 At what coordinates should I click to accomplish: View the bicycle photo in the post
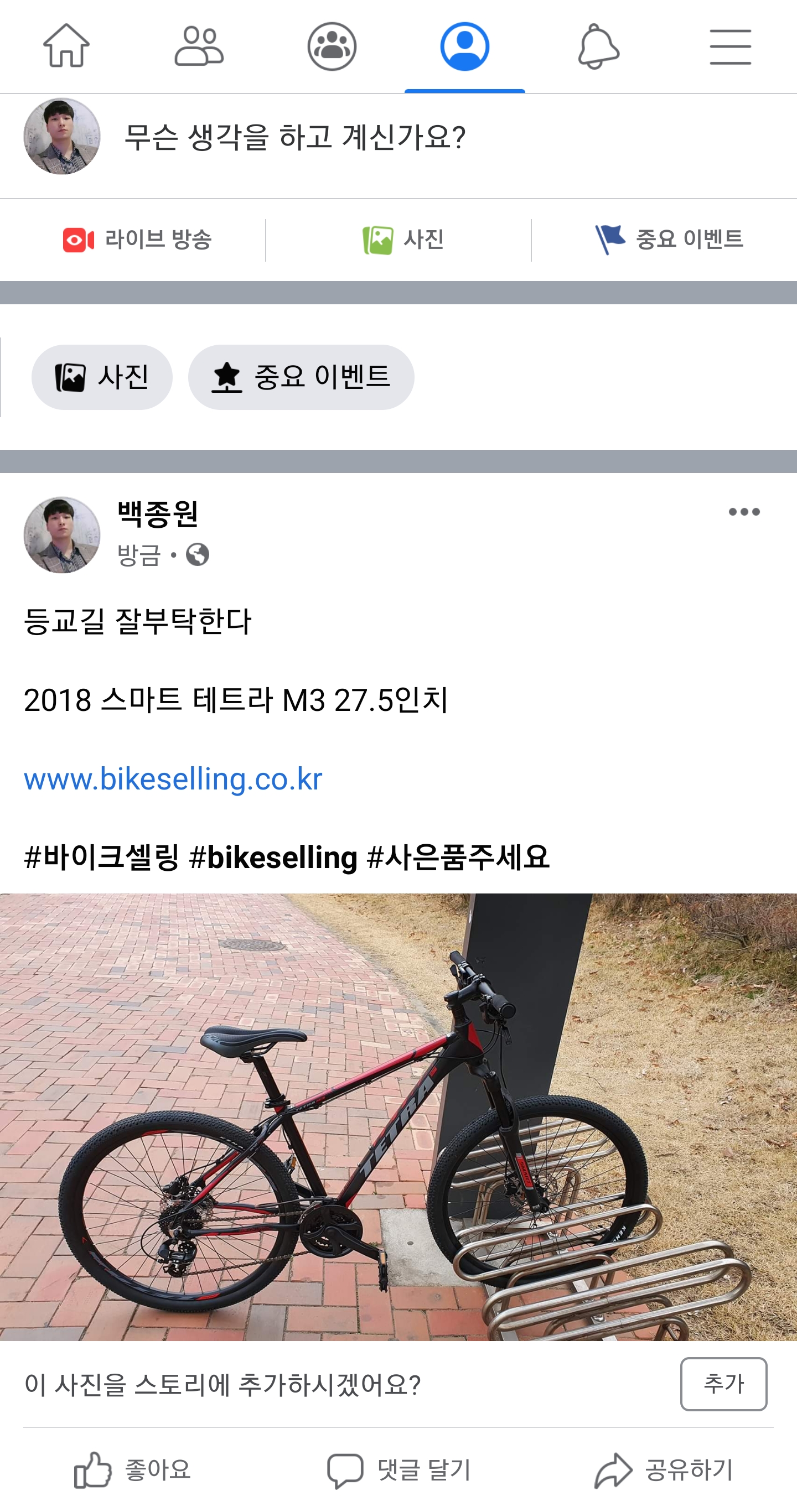tap(398, 1116)
